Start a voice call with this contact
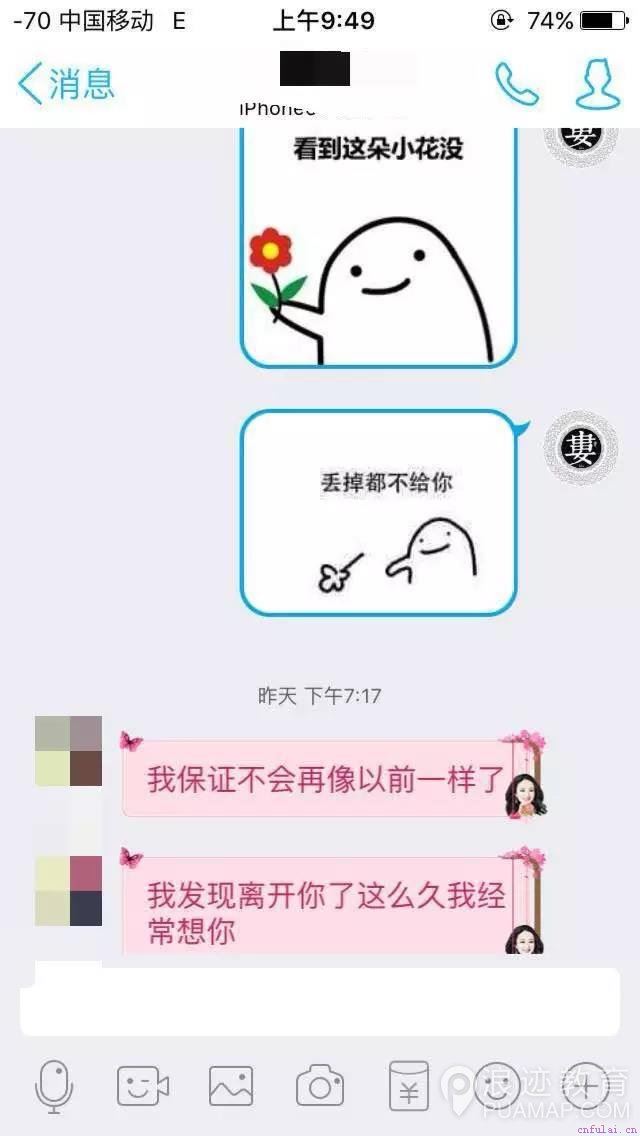Screen dimensions: 640x1136 point(516,84)
